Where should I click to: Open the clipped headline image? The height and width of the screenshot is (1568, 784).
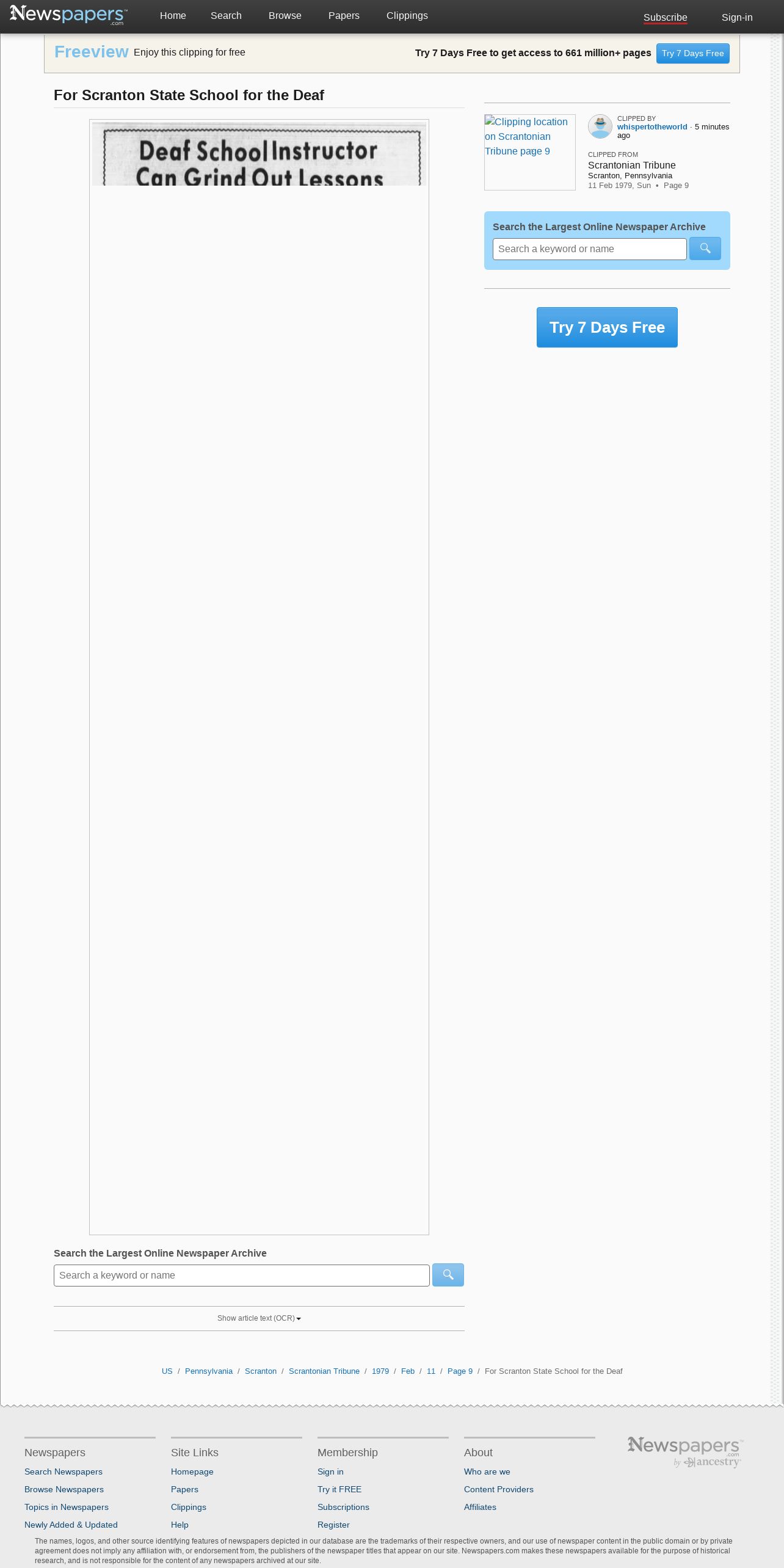click(x=259, y=154)
